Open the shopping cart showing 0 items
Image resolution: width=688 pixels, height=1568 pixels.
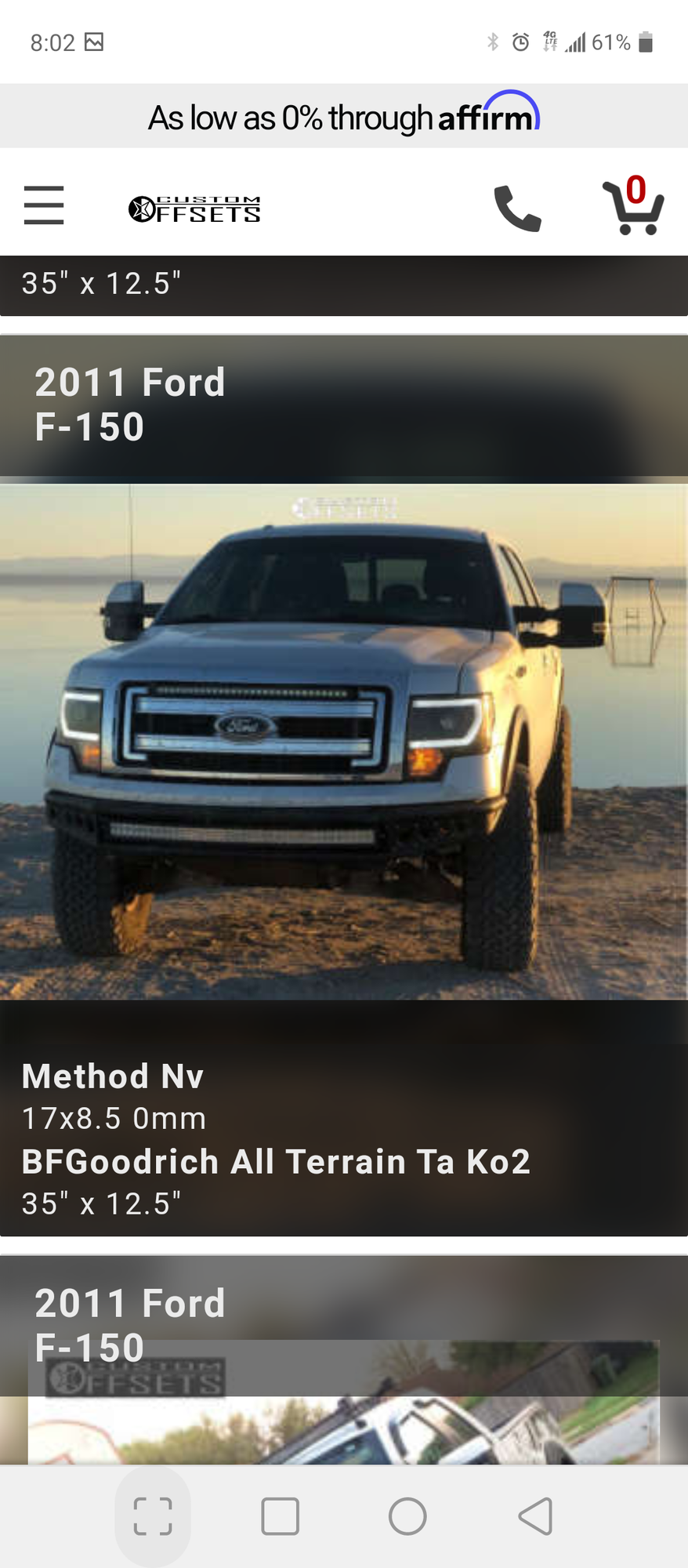pyautogui.click(x=632, y=208)
